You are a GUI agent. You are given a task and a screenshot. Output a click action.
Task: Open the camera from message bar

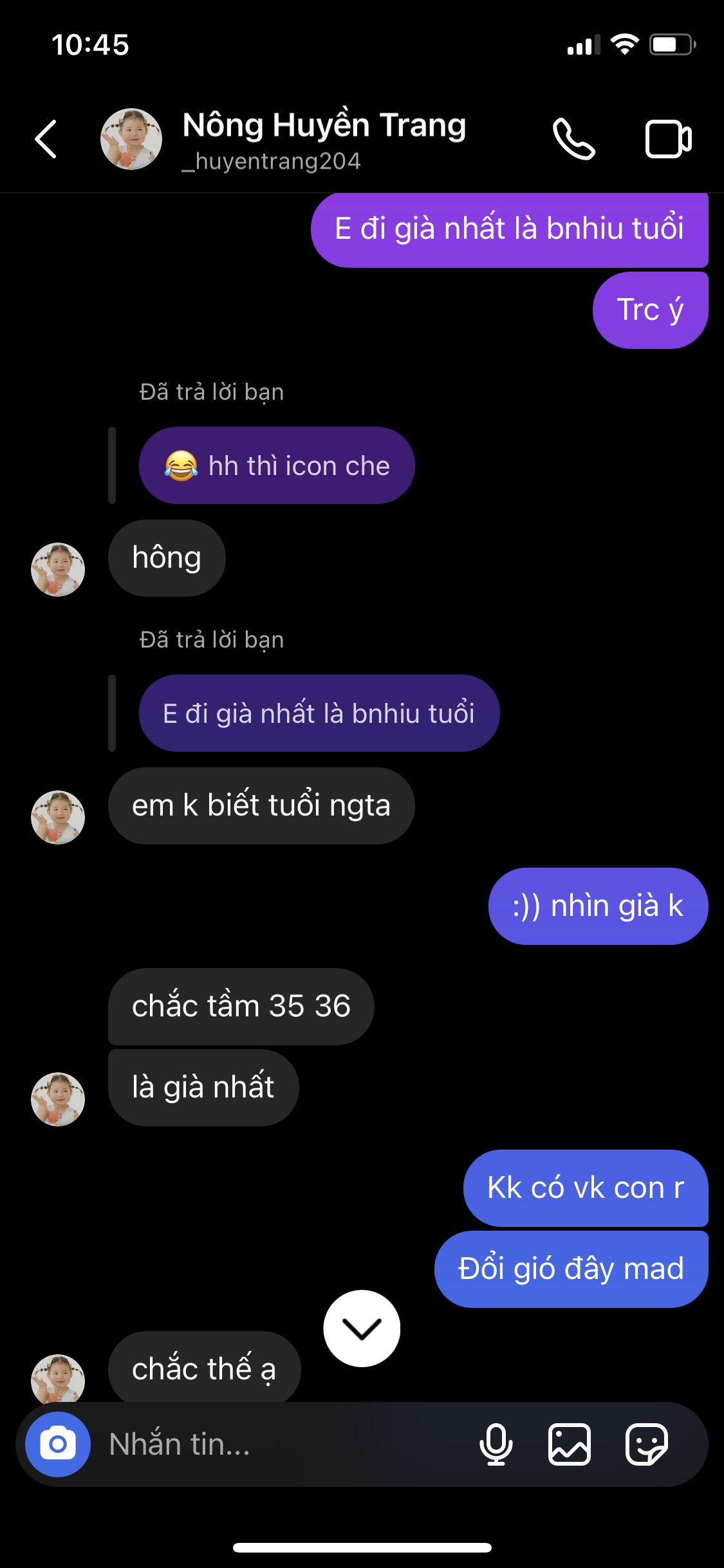pyautogui.click(x=58, y=1444)
